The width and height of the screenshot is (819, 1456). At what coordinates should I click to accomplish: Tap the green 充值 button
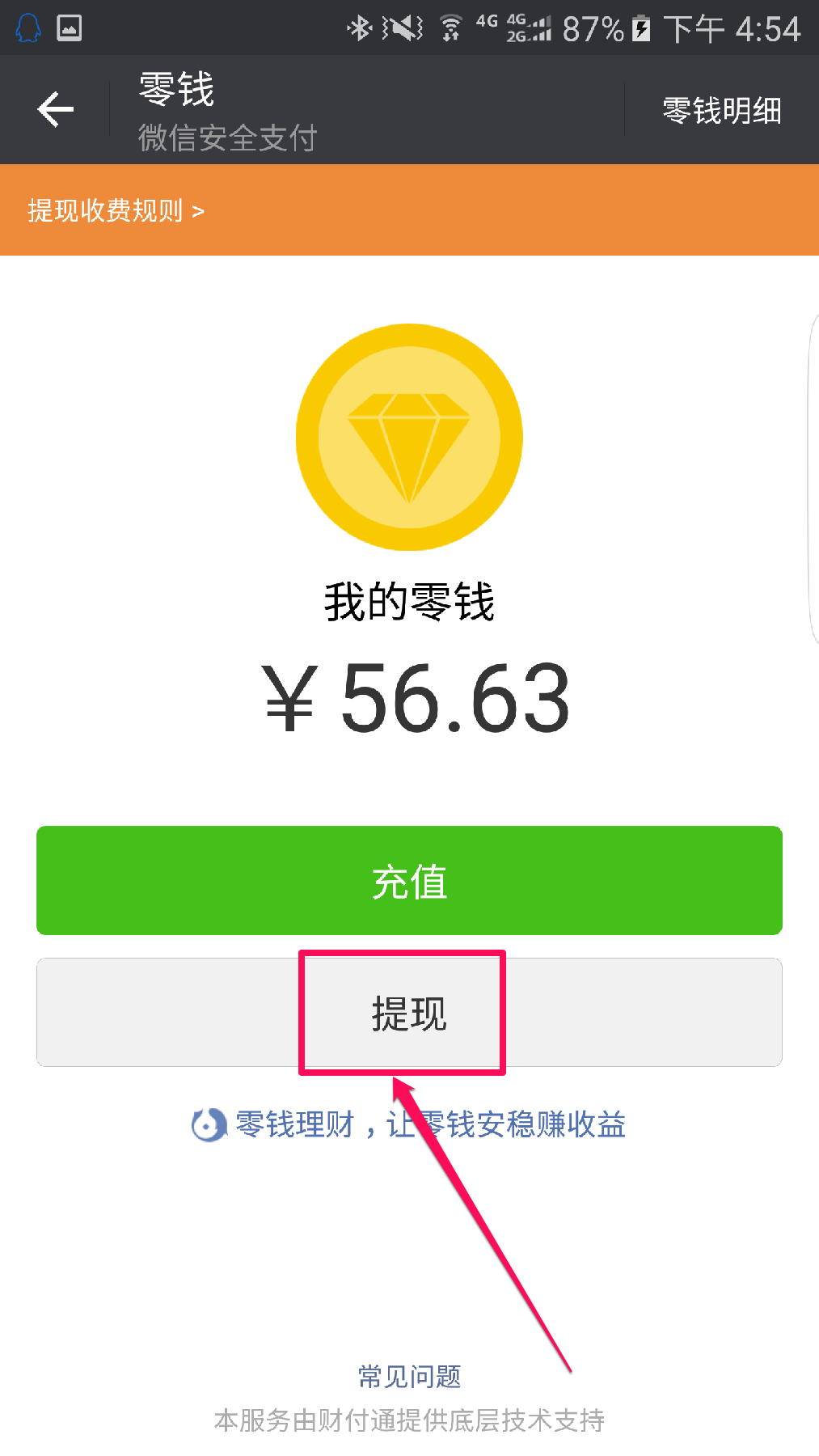click(409, 880)
